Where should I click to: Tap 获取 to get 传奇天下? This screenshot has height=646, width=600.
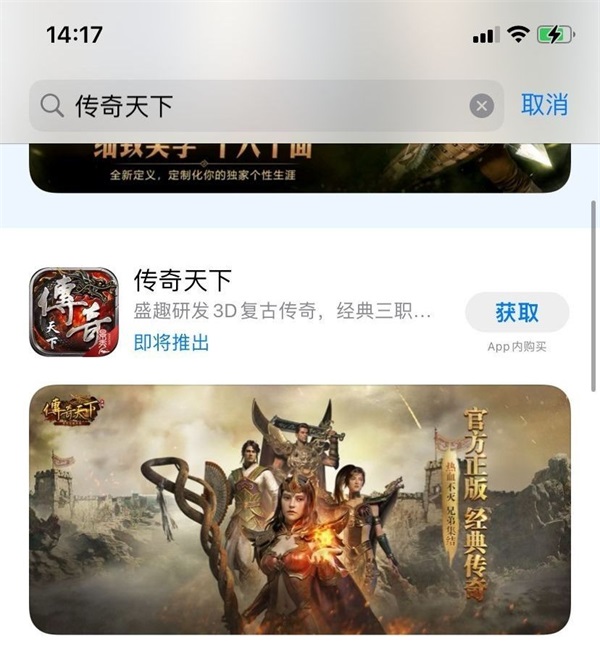517,312
